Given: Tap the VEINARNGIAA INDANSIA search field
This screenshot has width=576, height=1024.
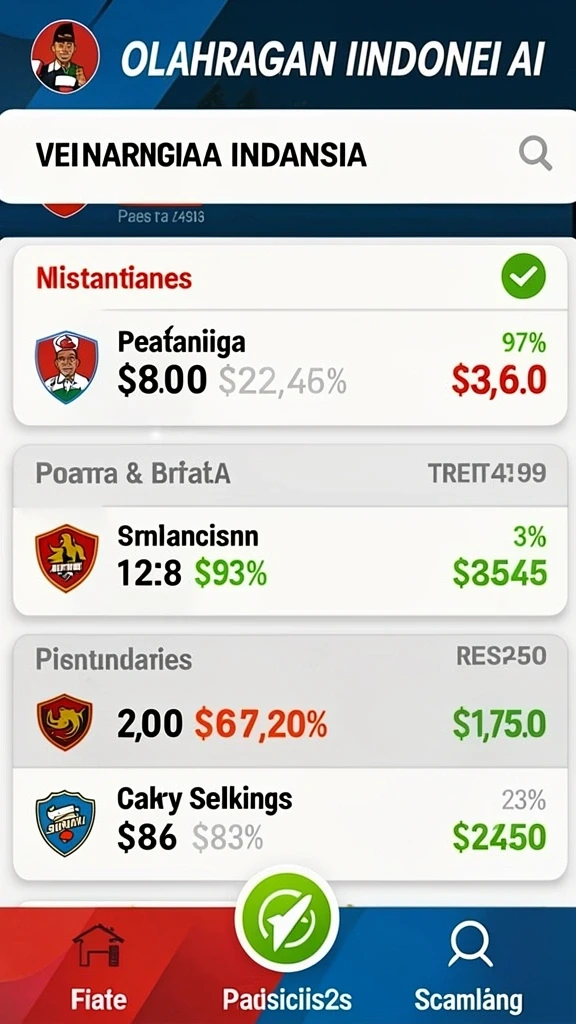Looking at the screenshot, I should click(x=287, y=156).
